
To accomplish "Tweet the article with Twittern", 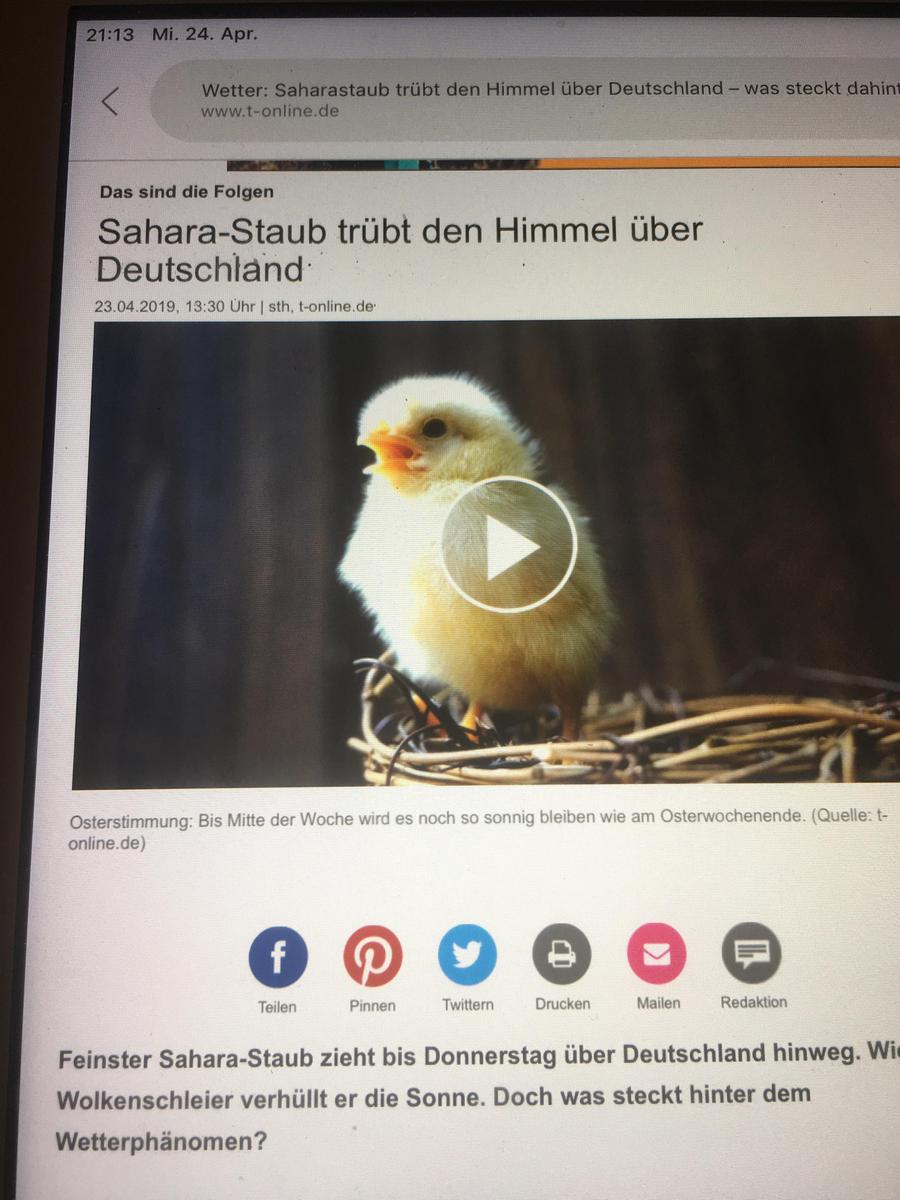I will 467,955.
